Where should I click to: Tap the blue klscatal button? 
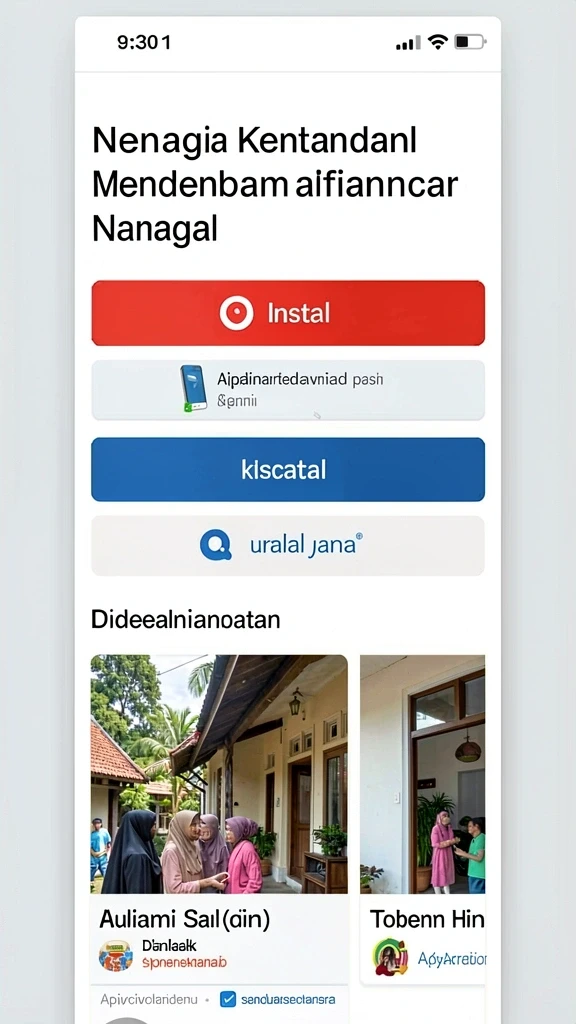point(288,470)
